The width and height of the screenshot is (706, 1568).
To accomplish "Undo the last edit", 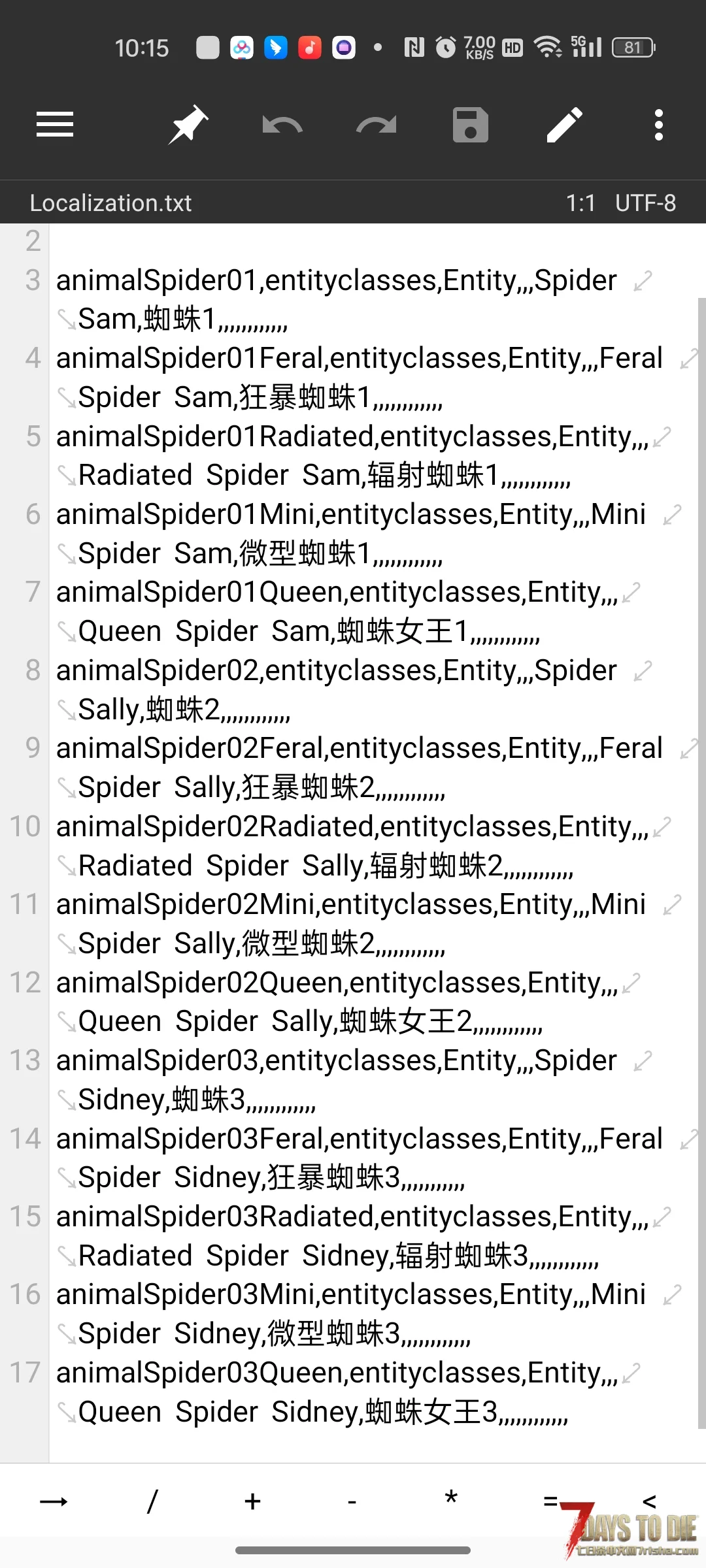I will point(282,124).
